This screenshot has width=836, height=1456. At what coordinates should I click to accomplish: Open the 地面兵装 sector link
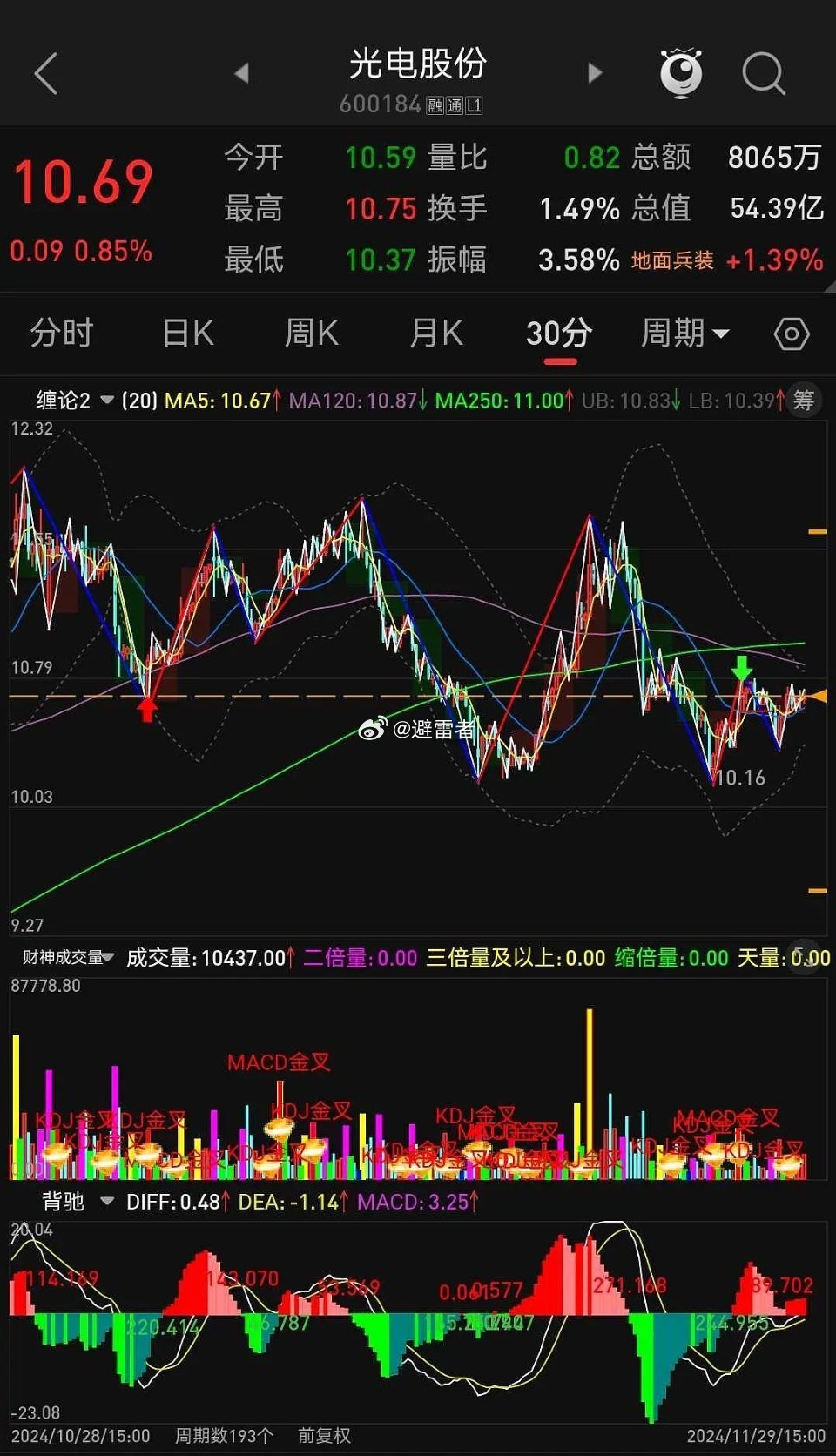click(672, 260)
